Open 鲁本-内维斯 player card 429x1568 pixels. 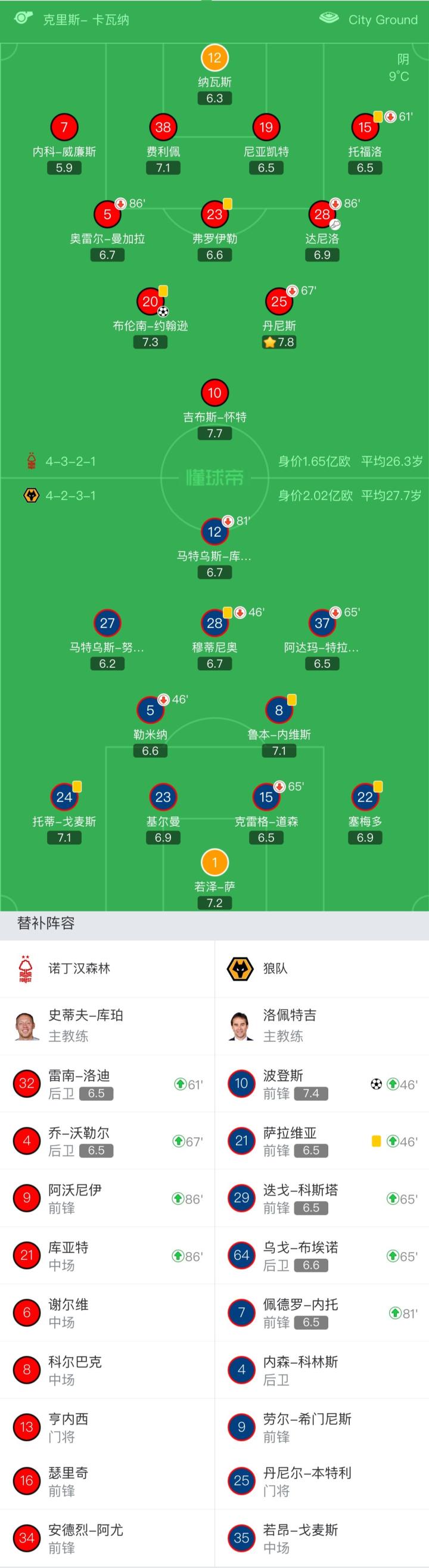click(279, 711)
